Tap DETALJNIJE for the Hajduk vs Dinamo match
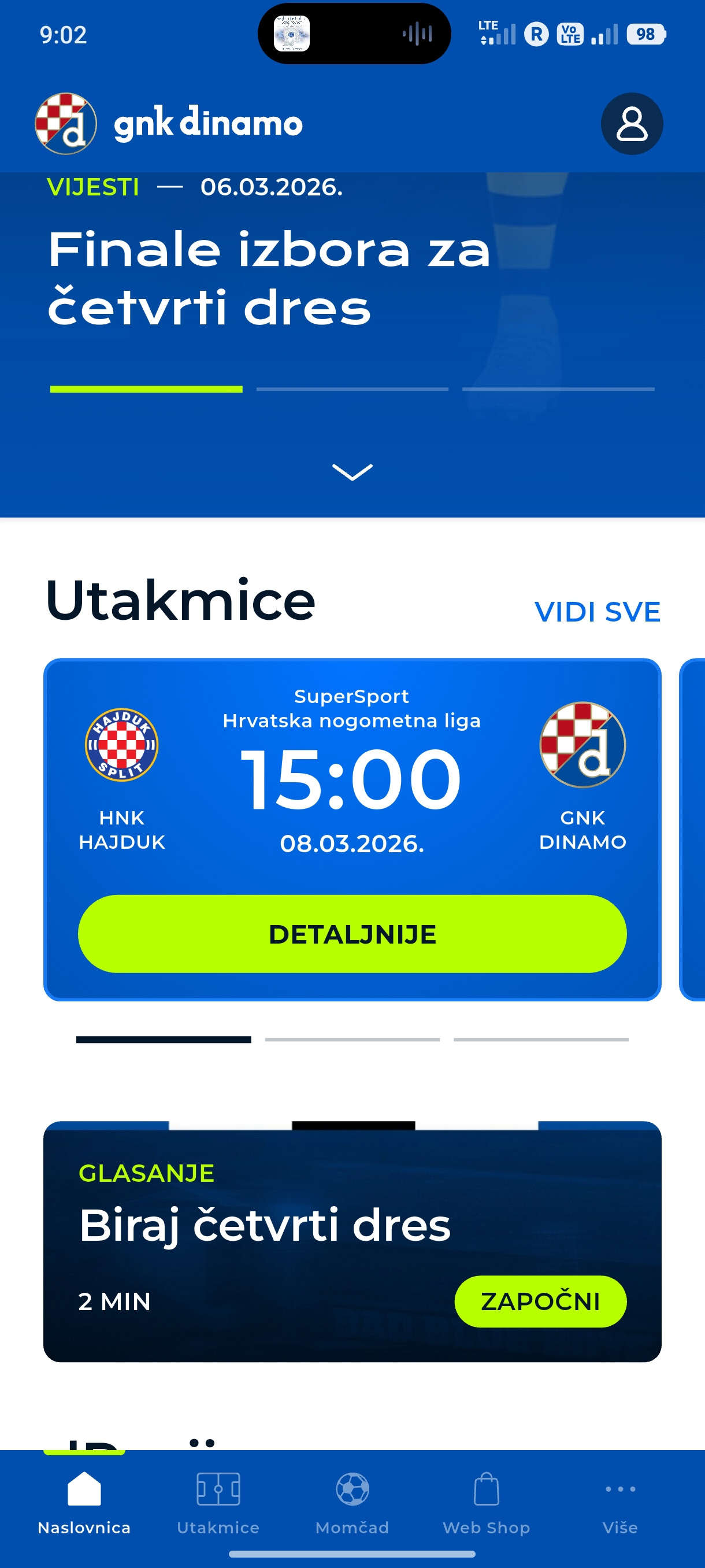Viewport: 705px width, 1568px height. [x=352, y=934]
